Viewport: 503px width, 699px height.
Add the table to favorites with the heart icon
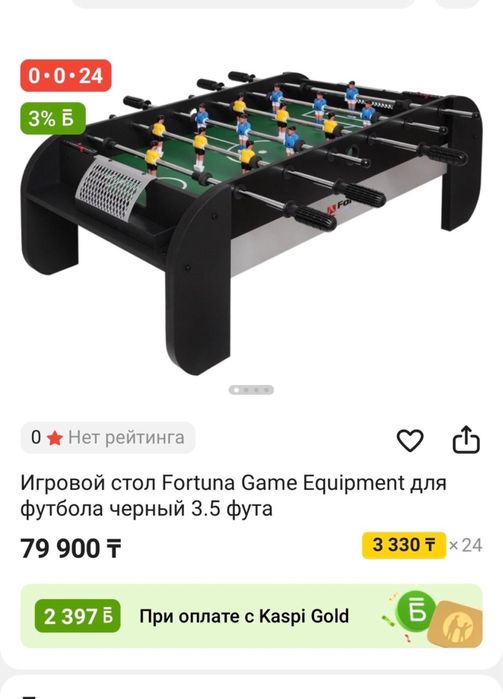[x=410, y=440]
